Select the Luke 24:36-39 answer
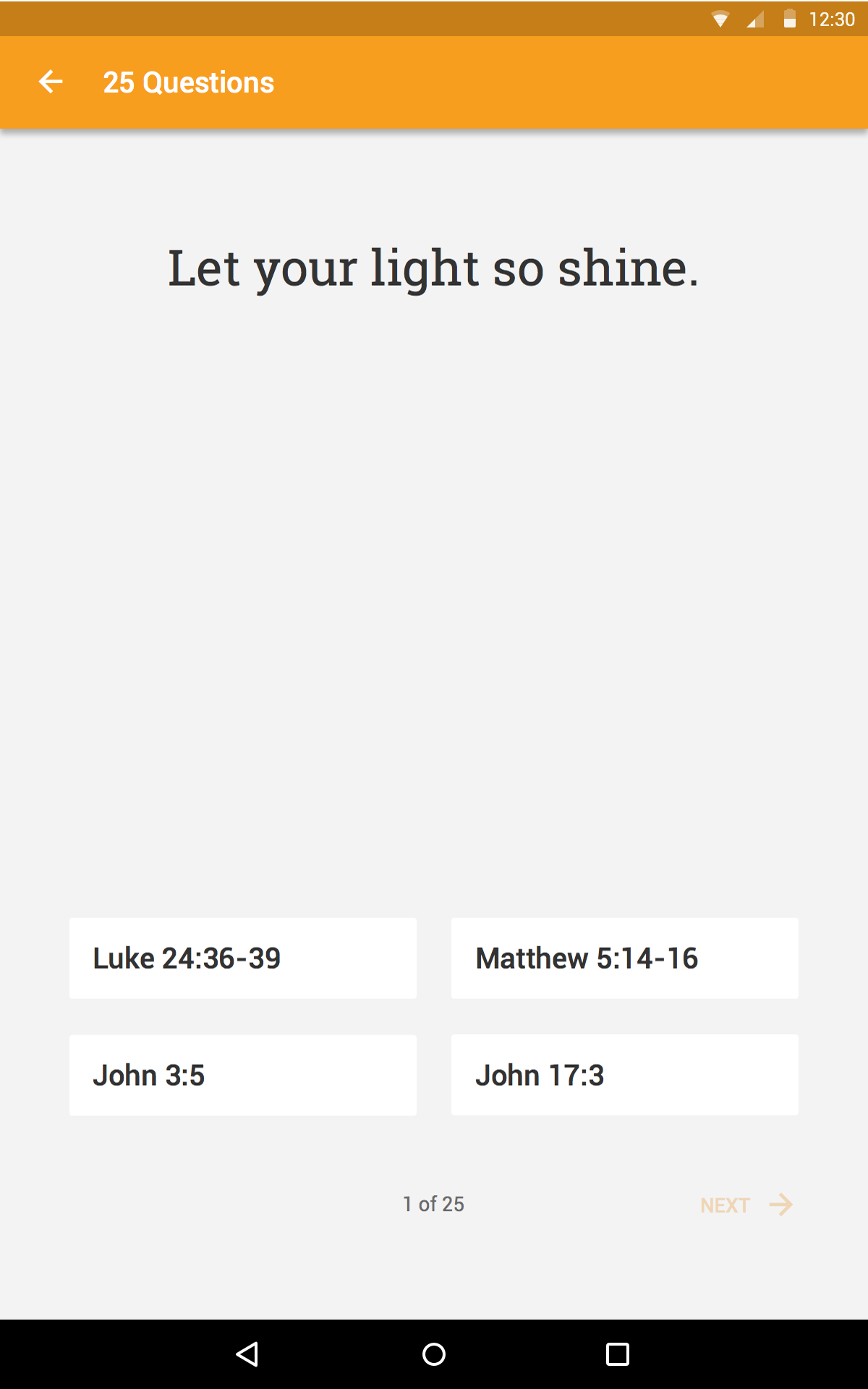Screen dimensions: 868x1389 tap(242, 958)
